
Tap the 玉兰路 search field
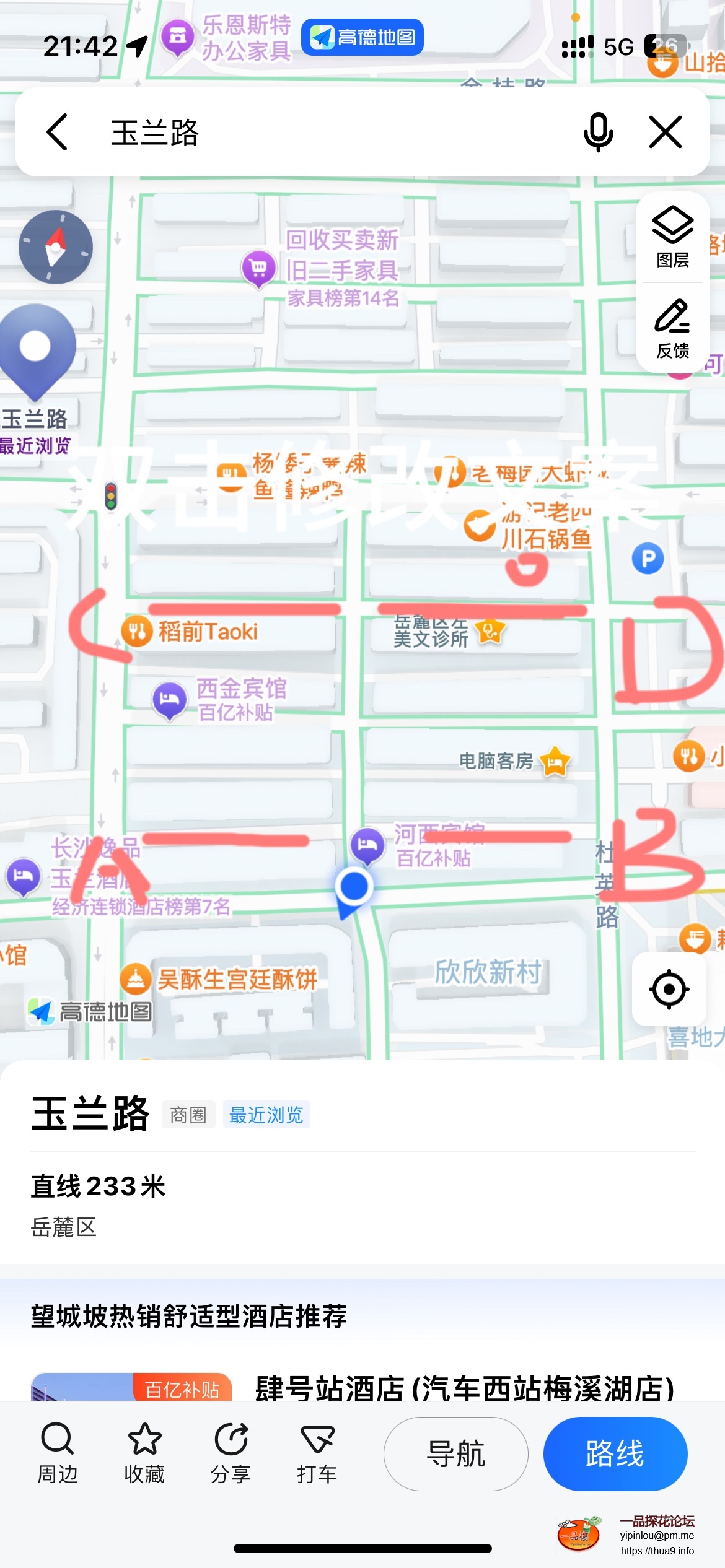point(310,132)
